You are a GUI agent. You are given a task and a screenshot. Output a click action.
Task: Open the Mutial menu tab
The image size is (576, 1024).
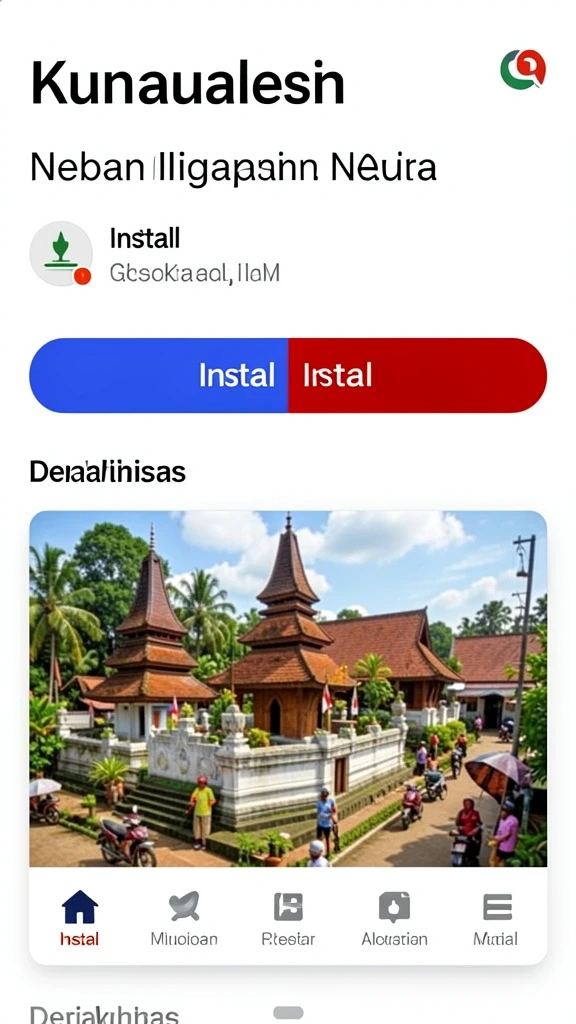click(x=496, y=918)
